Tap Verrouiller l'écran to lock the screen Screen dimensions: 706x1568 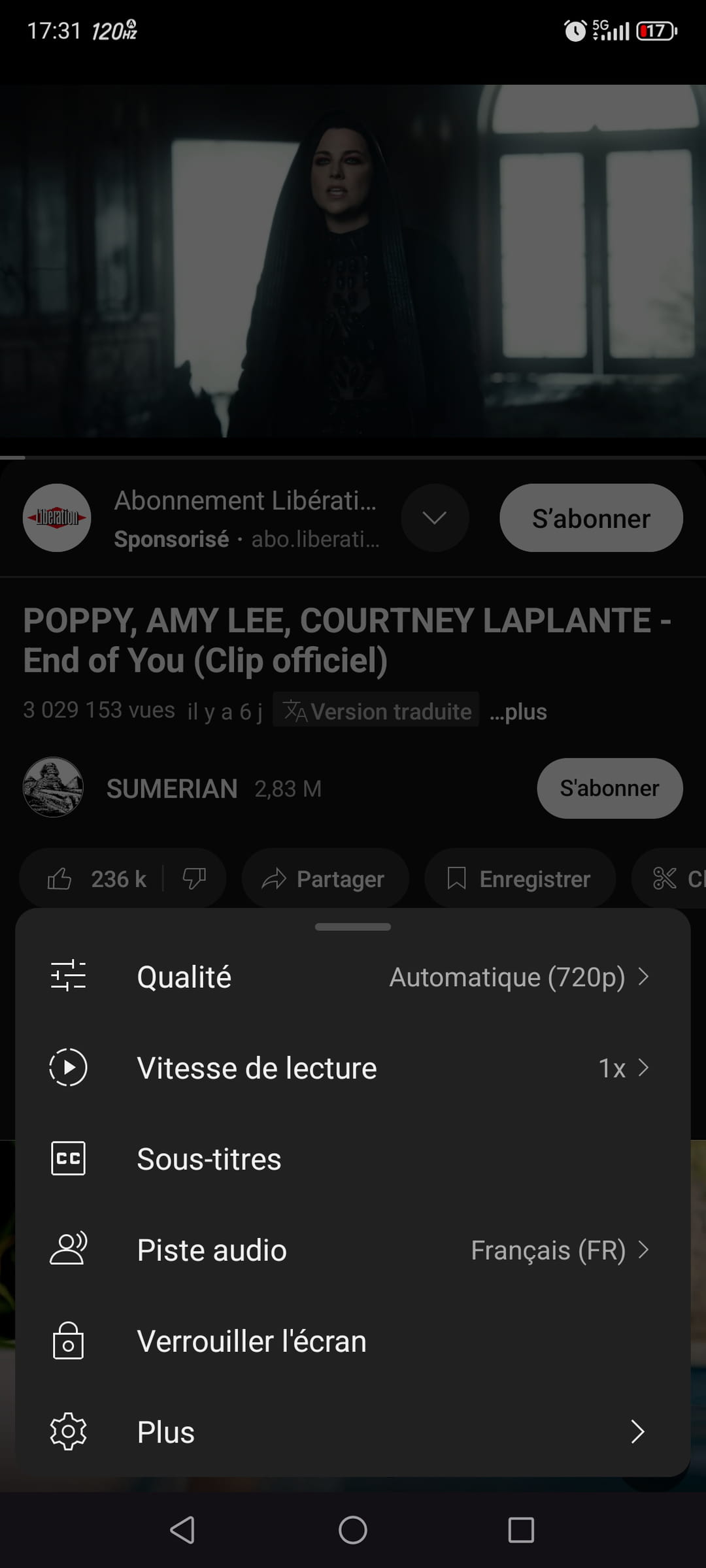(353, 1341)
